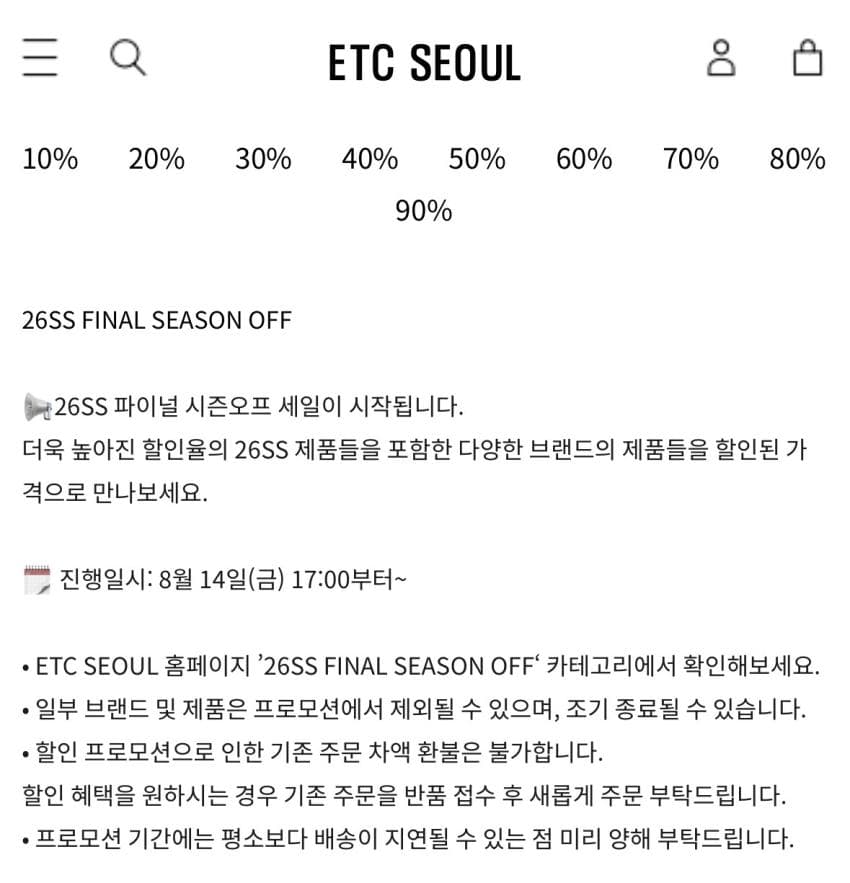Browse the 90% off items
The height and width of the screenshot is (883, 850).
[424, 211]
